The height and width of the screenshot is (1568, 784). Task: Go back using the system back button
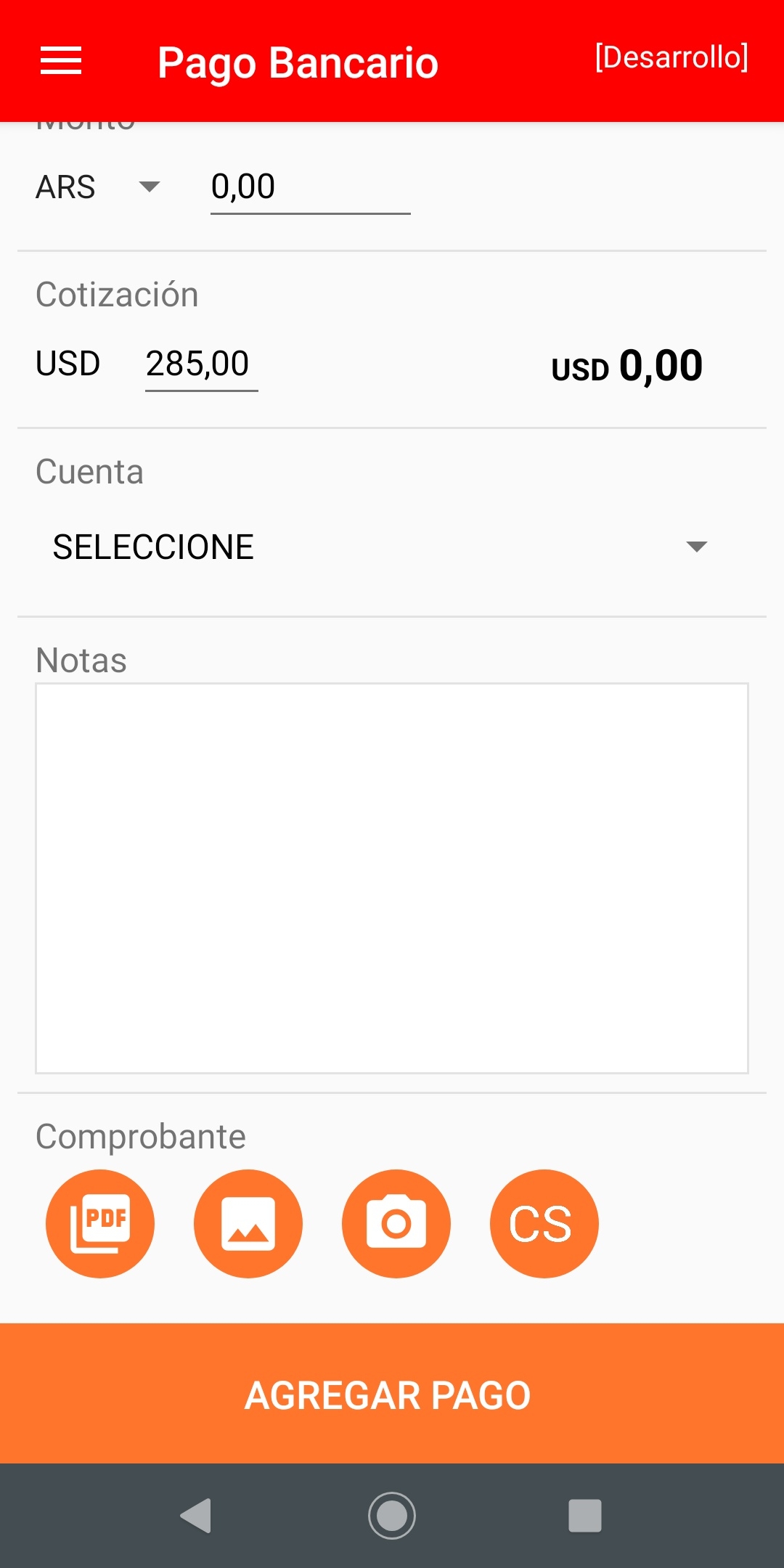click(x=196, y=1516)
